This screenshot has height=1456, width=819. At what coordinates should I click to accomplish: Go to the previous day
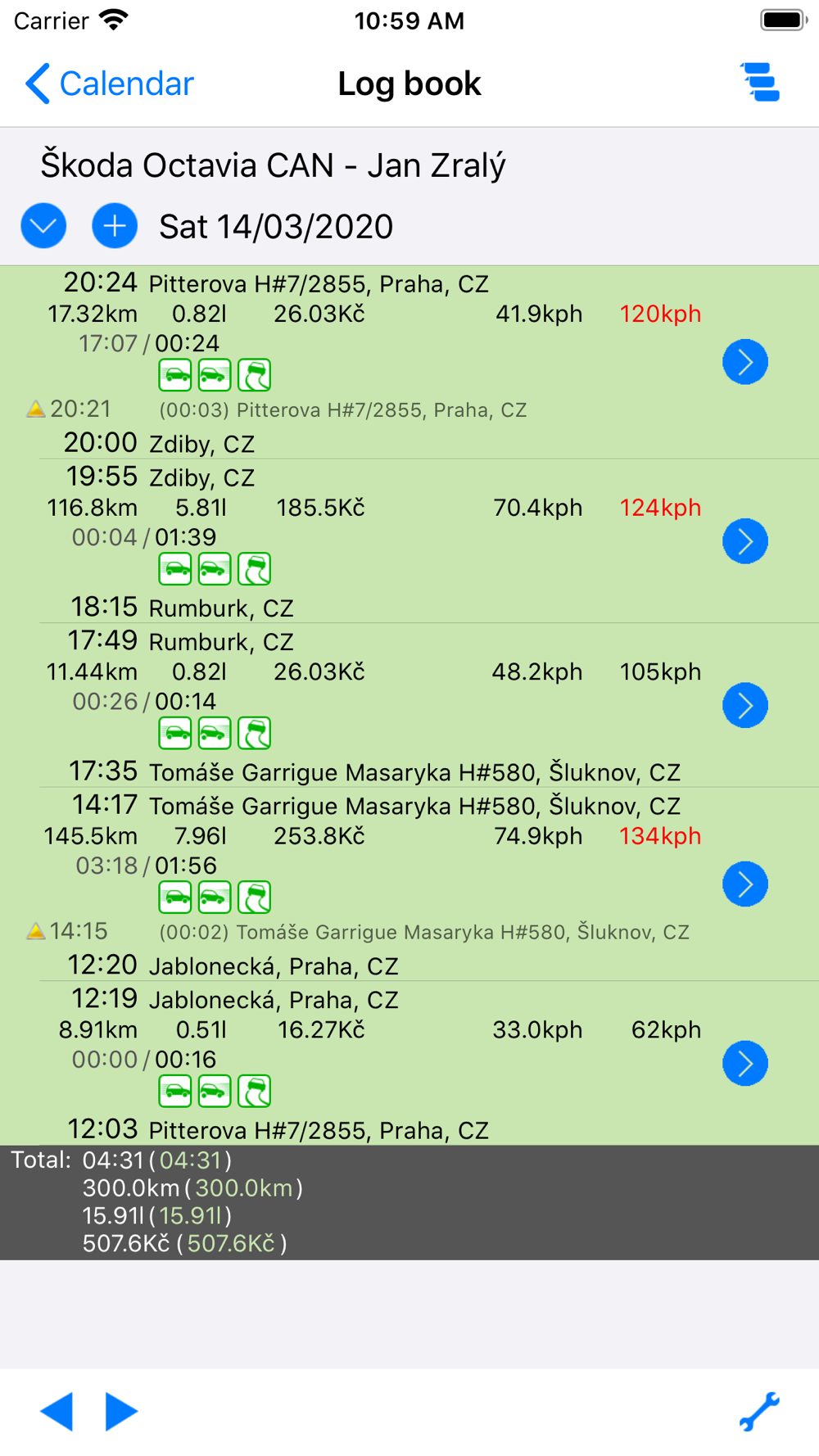pyautogui.click(x=57, y=1411)
